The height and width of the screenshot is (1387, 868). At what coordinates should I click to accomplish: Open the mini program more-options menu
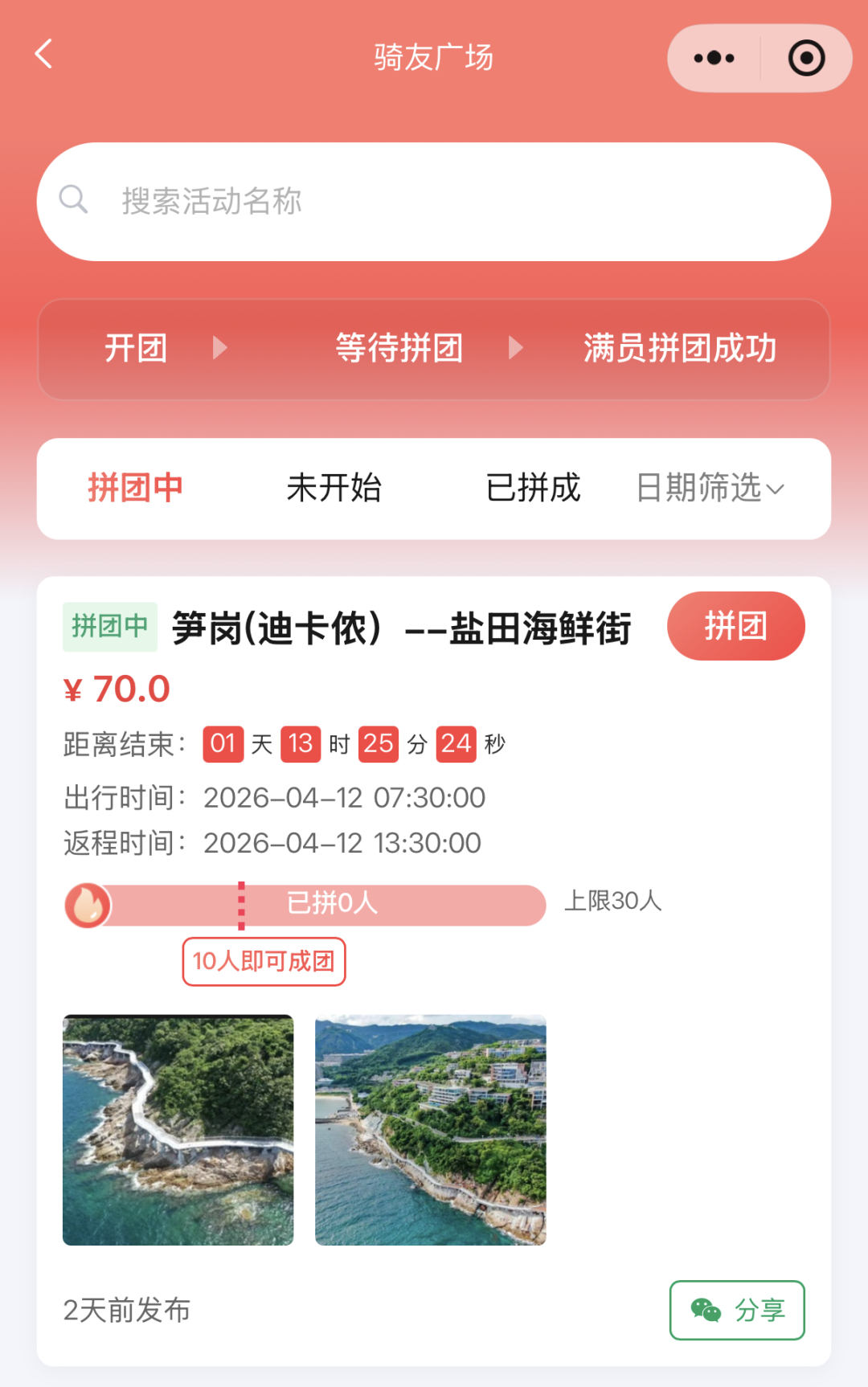[x=714, y=58]
